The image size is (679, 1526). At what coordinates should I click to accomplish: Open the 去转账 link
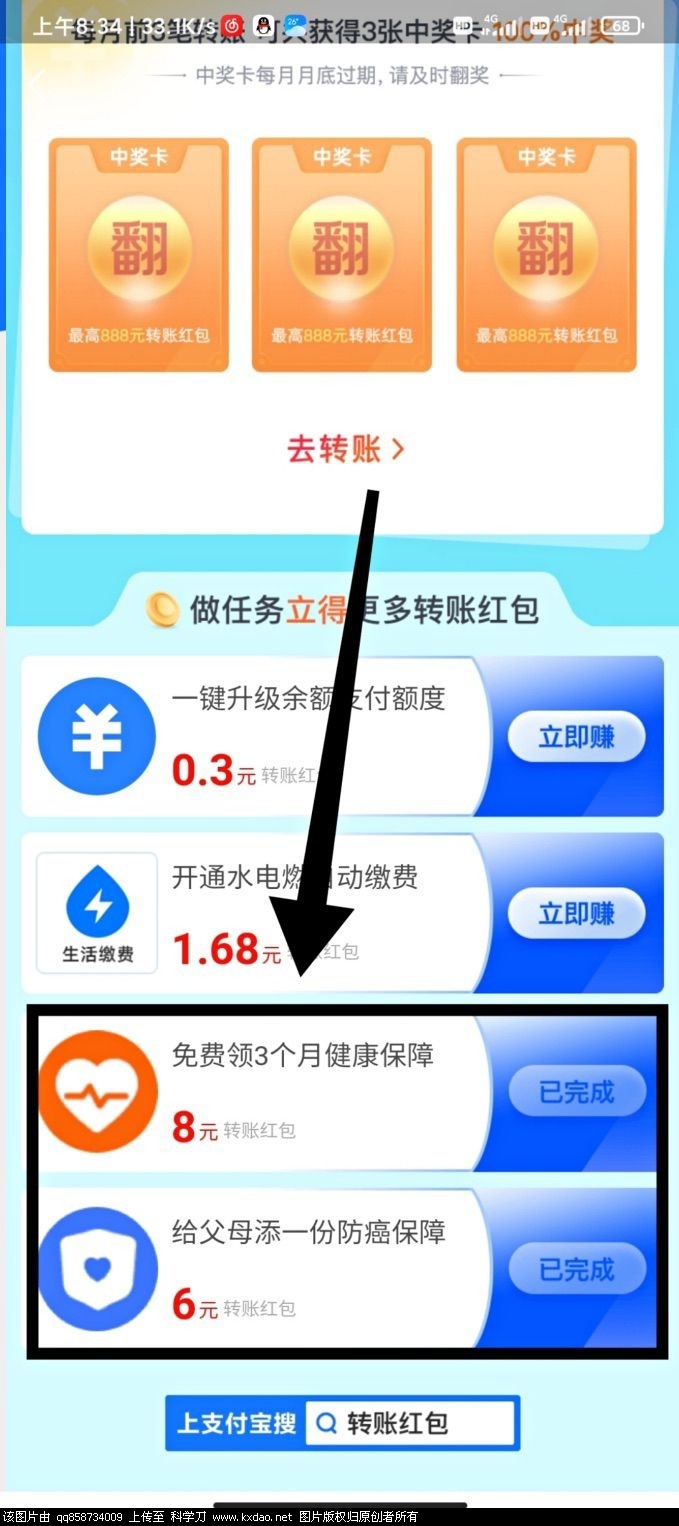click(345, 449)
